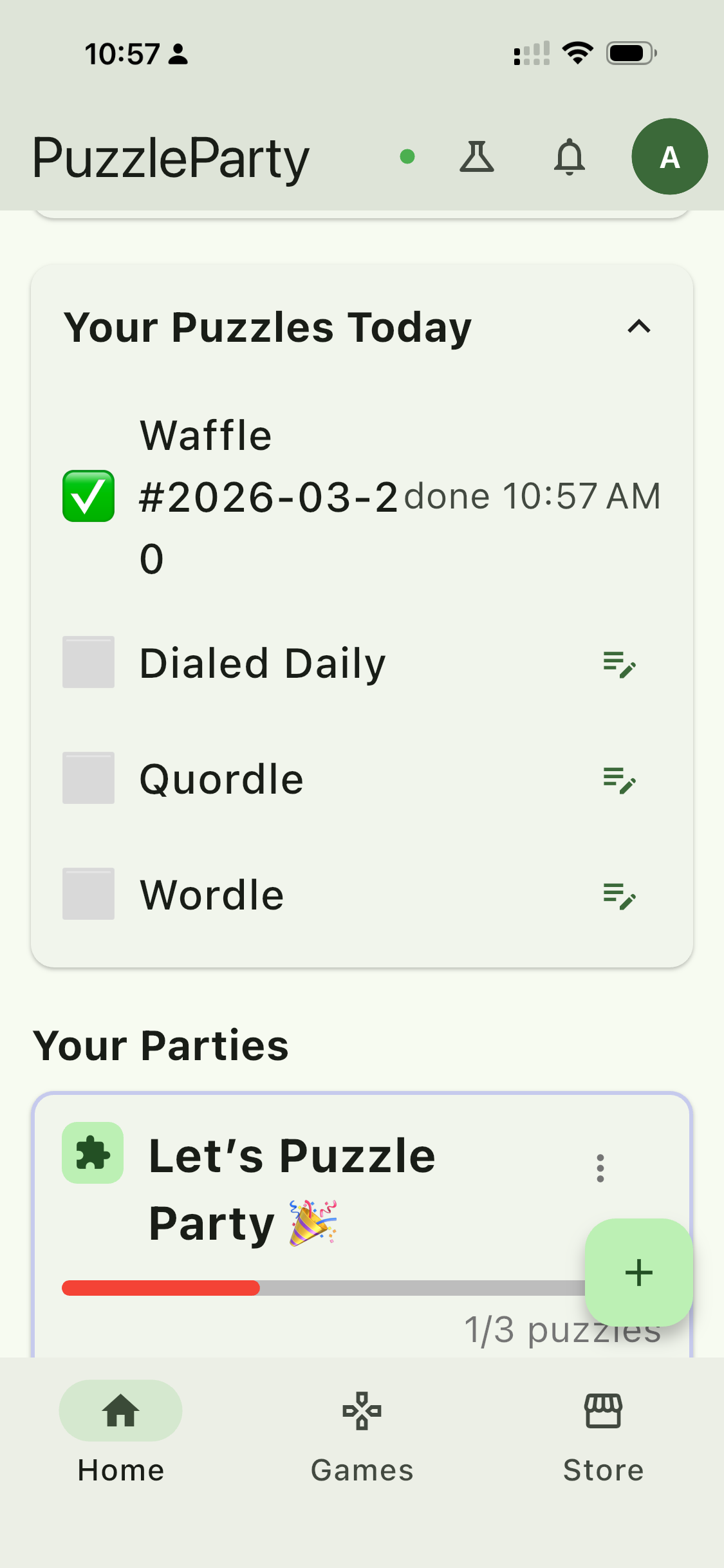The width and height of the screenshot is (724, 1568).
Task: Collapse Your Puzzles Today section
Action: pos(638,327)
